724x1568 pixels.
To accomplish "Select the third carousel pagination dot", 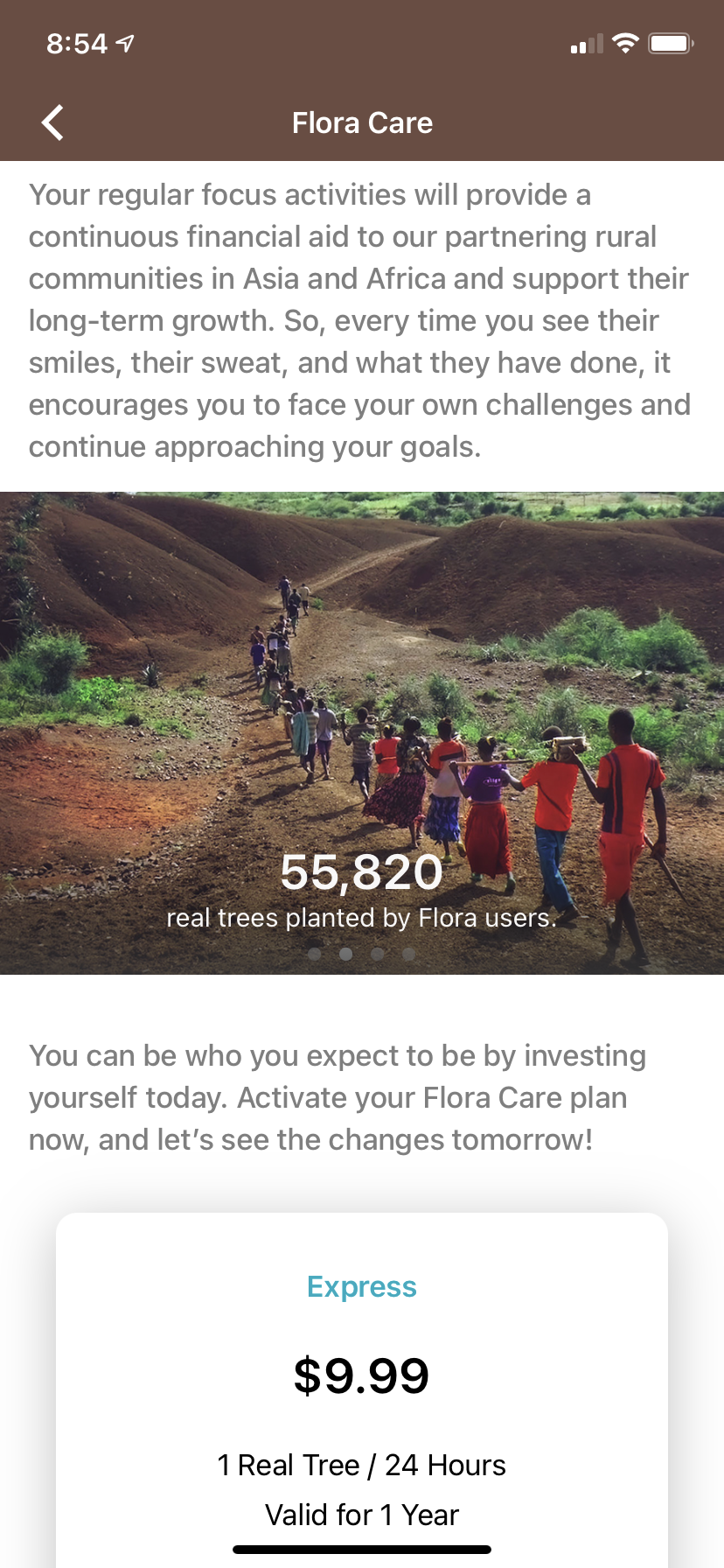I will click(377, 954).
